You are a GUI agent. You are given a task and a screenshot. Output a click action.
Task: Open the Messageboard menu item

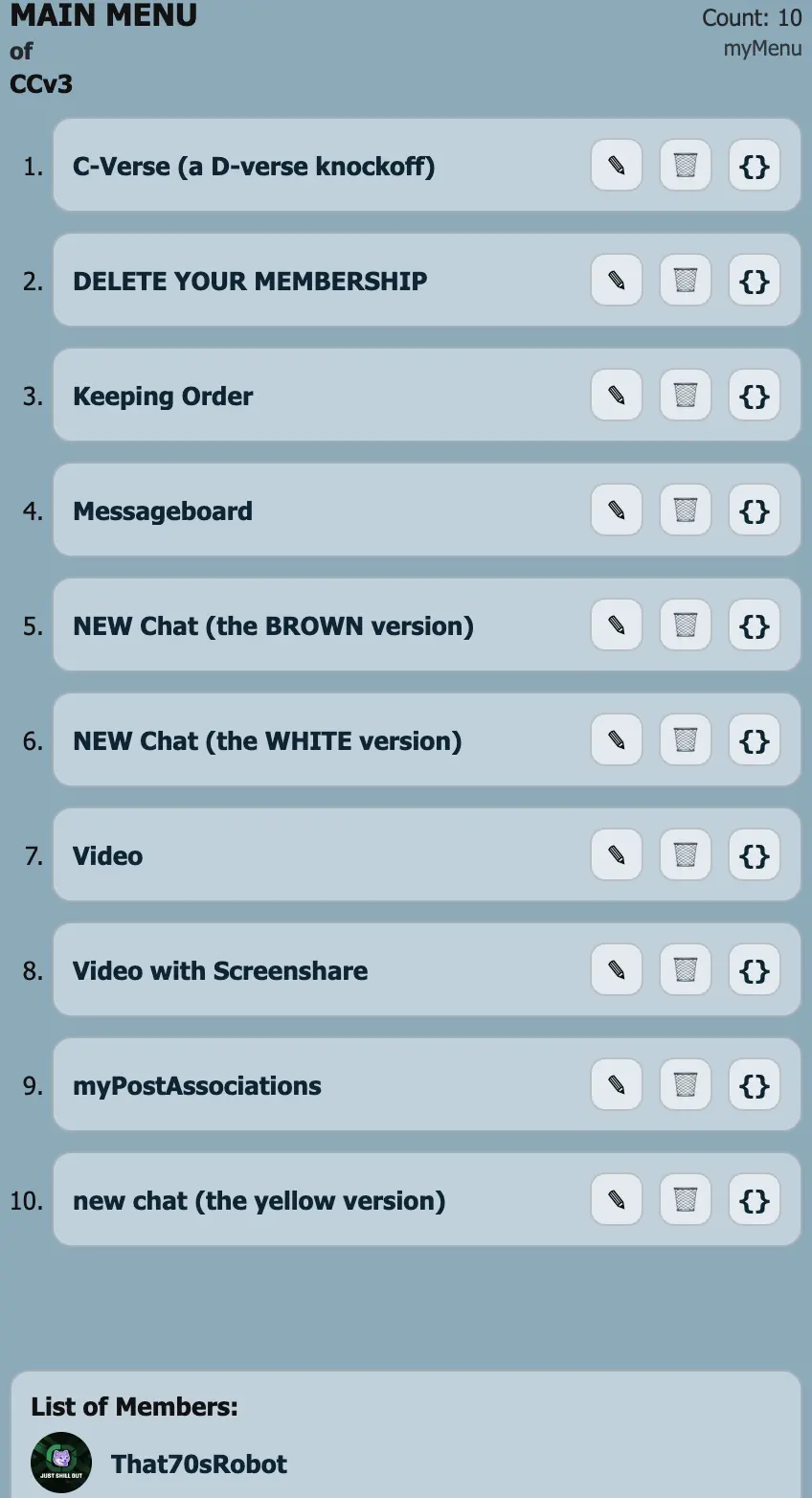[x=163, y=511]
